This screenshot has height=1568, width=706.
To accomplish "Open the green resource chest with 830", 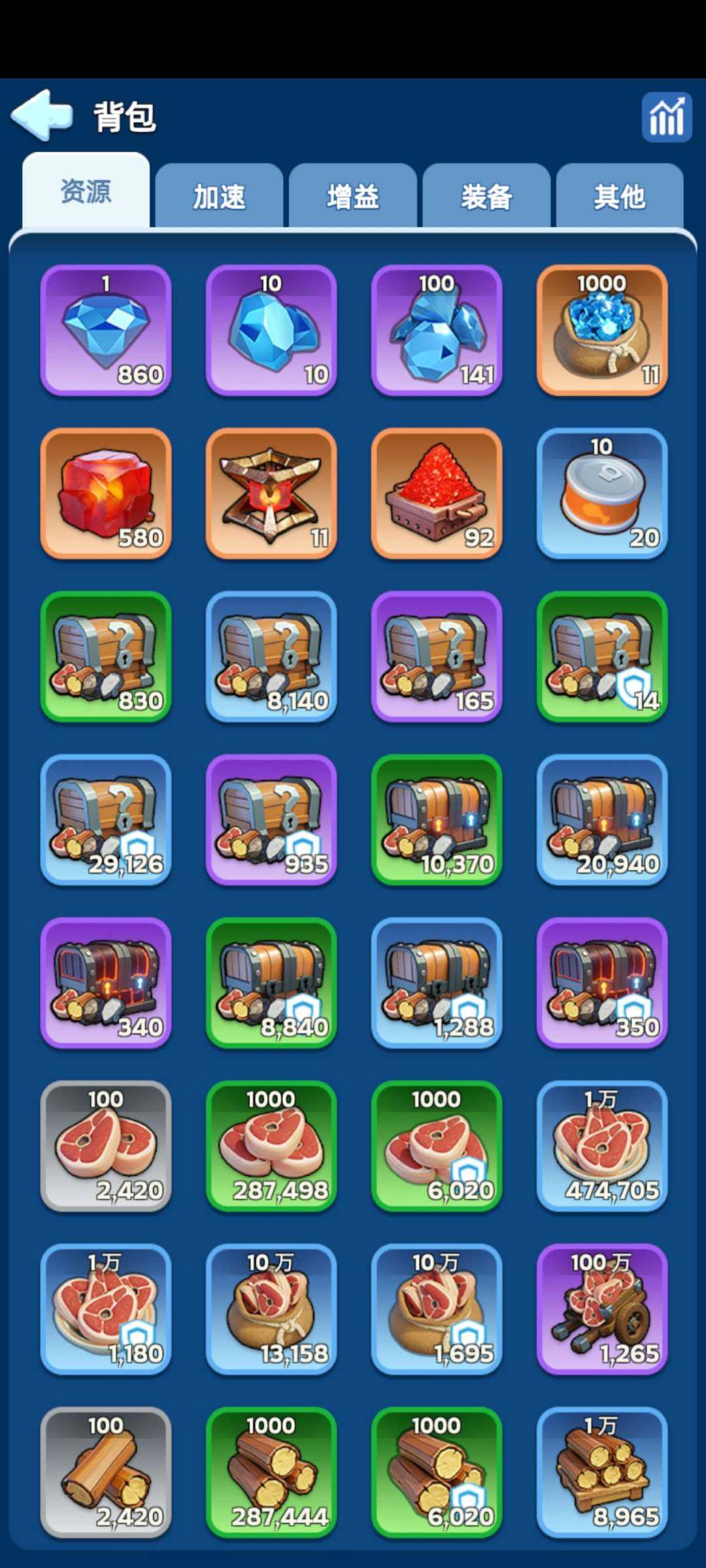I will pyautogui.click(x=106, y=657).
